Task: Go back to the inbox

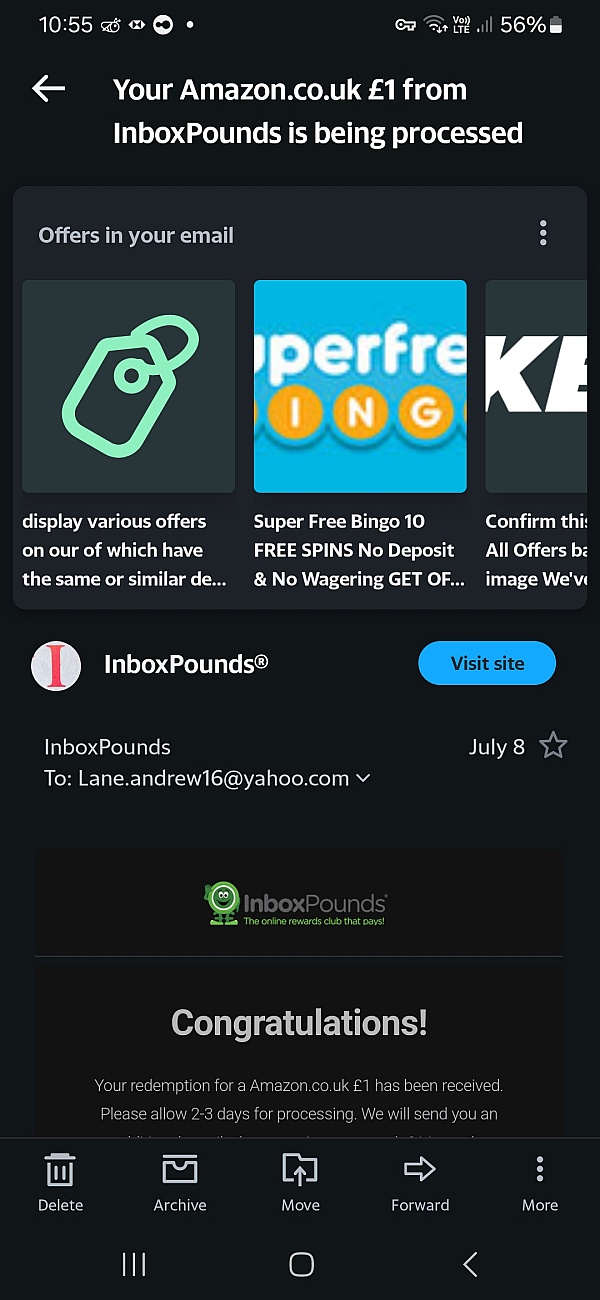Action: [x=48, y=89]
